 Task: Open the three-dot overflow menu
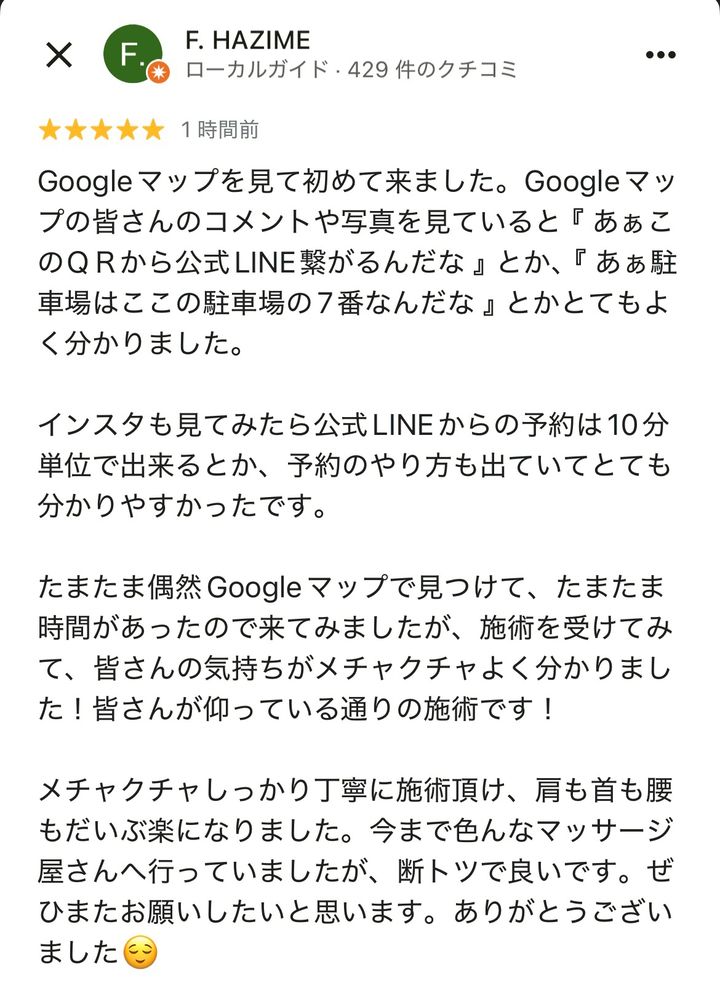[662, 55]
